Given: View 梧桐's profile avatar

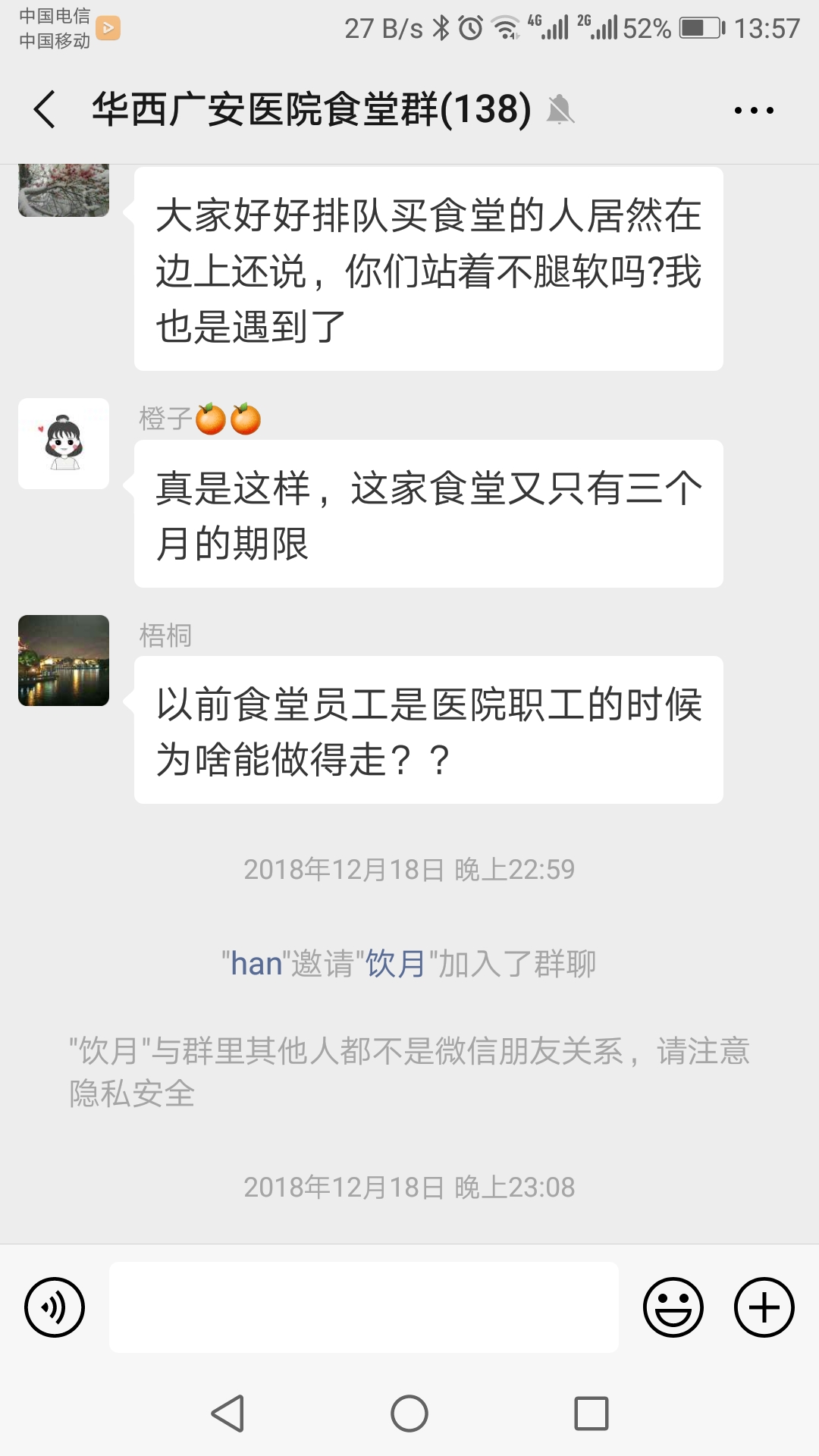Looking at the screenshot, I should (64, 661).
